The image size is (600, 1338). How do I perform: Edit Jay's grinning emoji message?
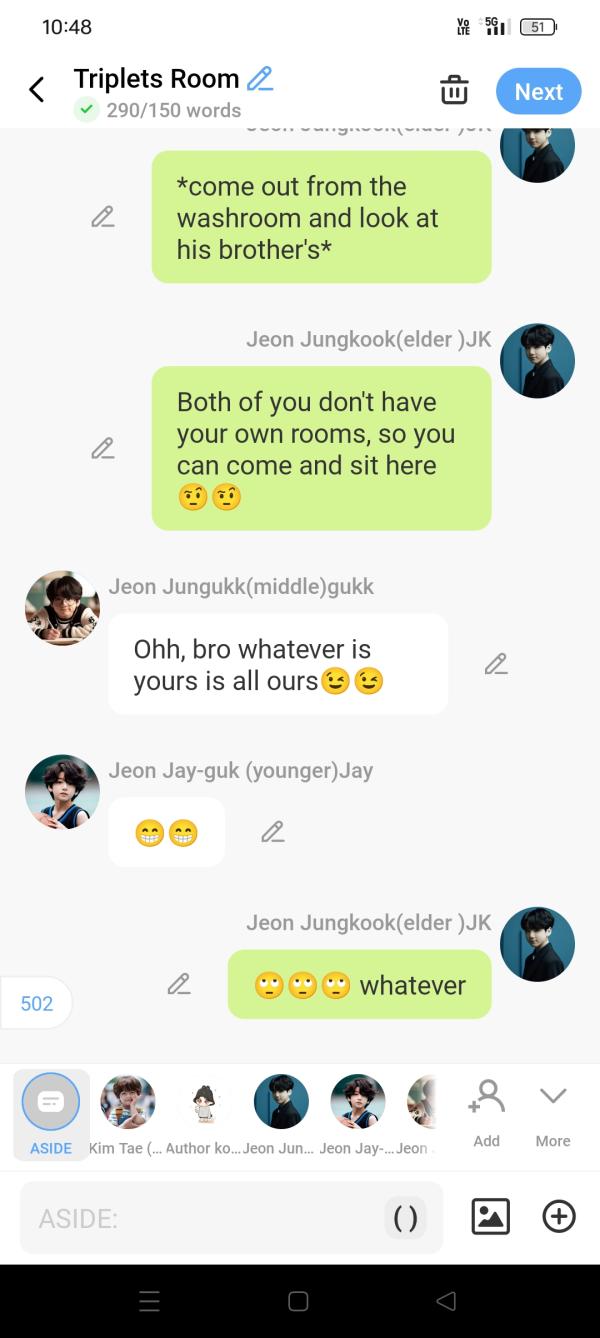point(273,831)
